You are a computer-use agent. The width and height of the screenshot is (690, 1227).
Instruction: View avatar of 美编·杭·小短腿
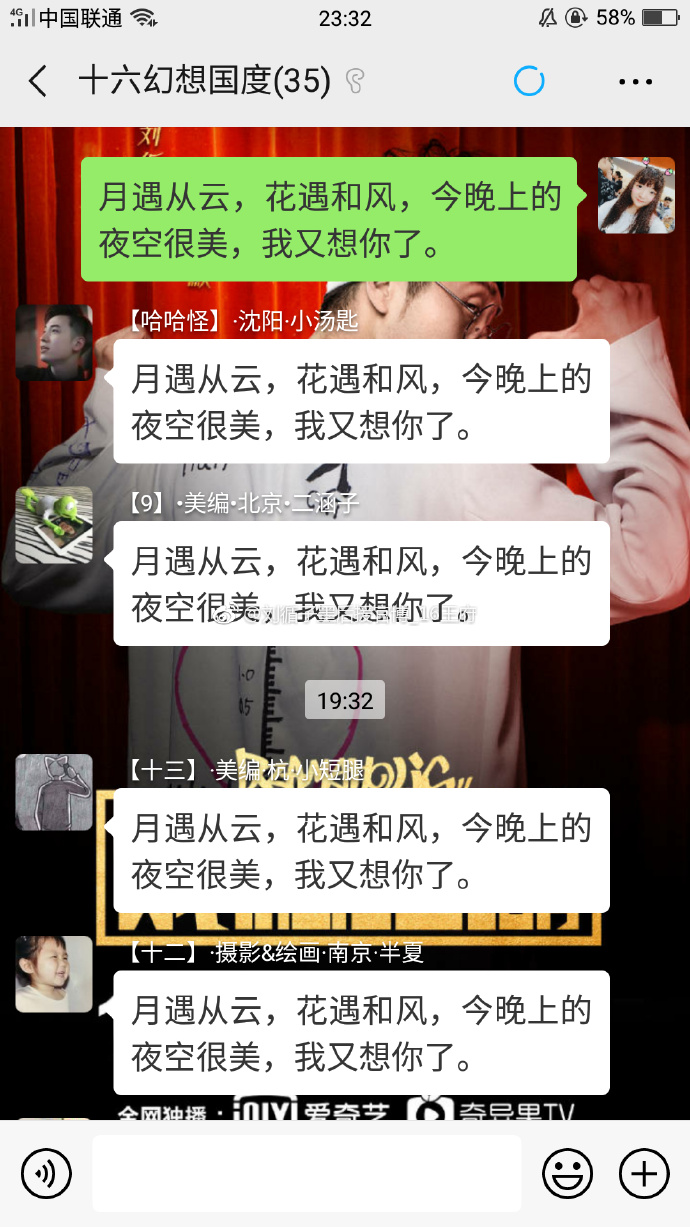(x=54, y=792)
